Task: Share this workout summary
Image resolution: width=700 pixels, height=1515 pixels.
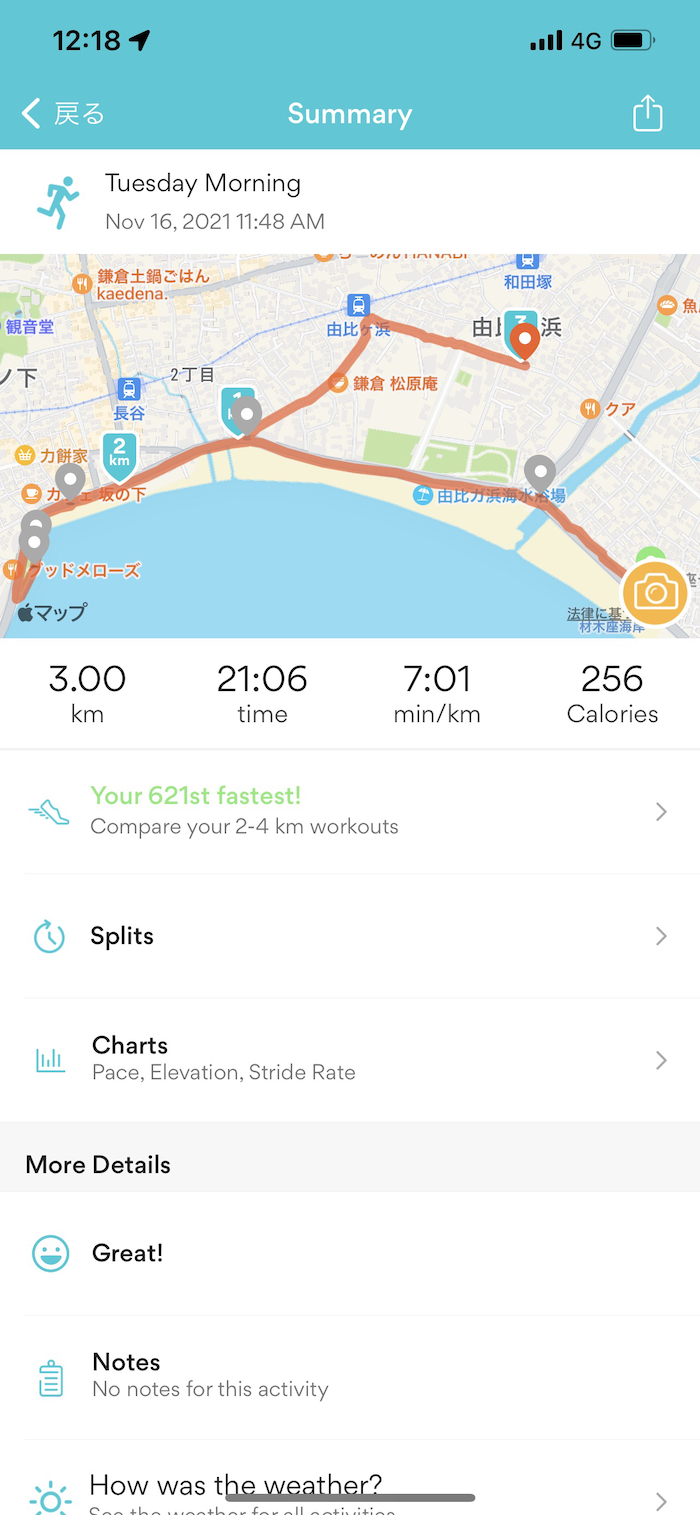Action: (x=647, y=113)
